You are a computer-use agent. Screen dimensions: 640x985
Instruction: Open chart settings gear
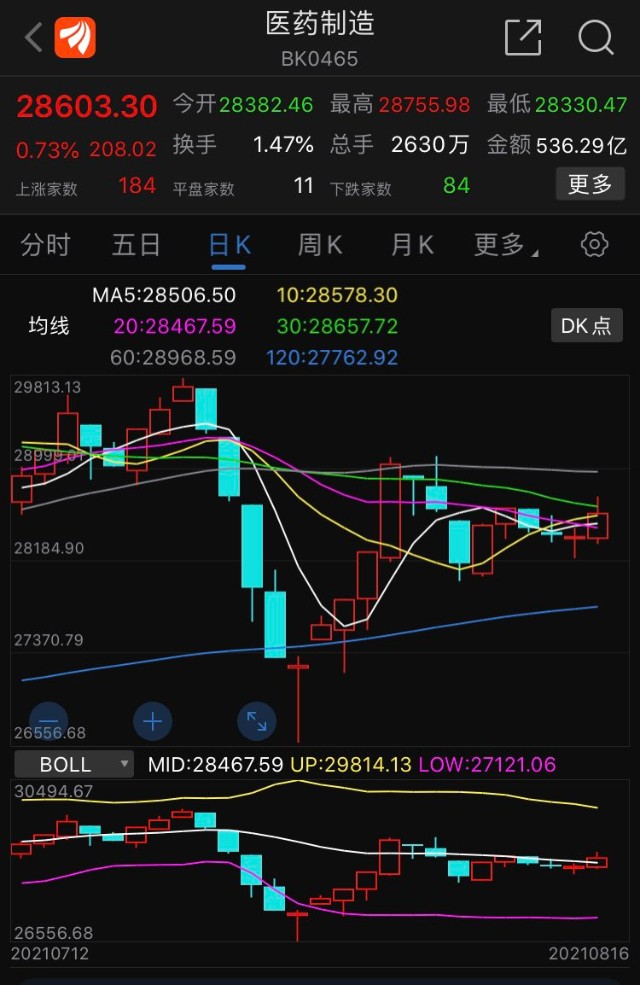(x=595, y=245)
